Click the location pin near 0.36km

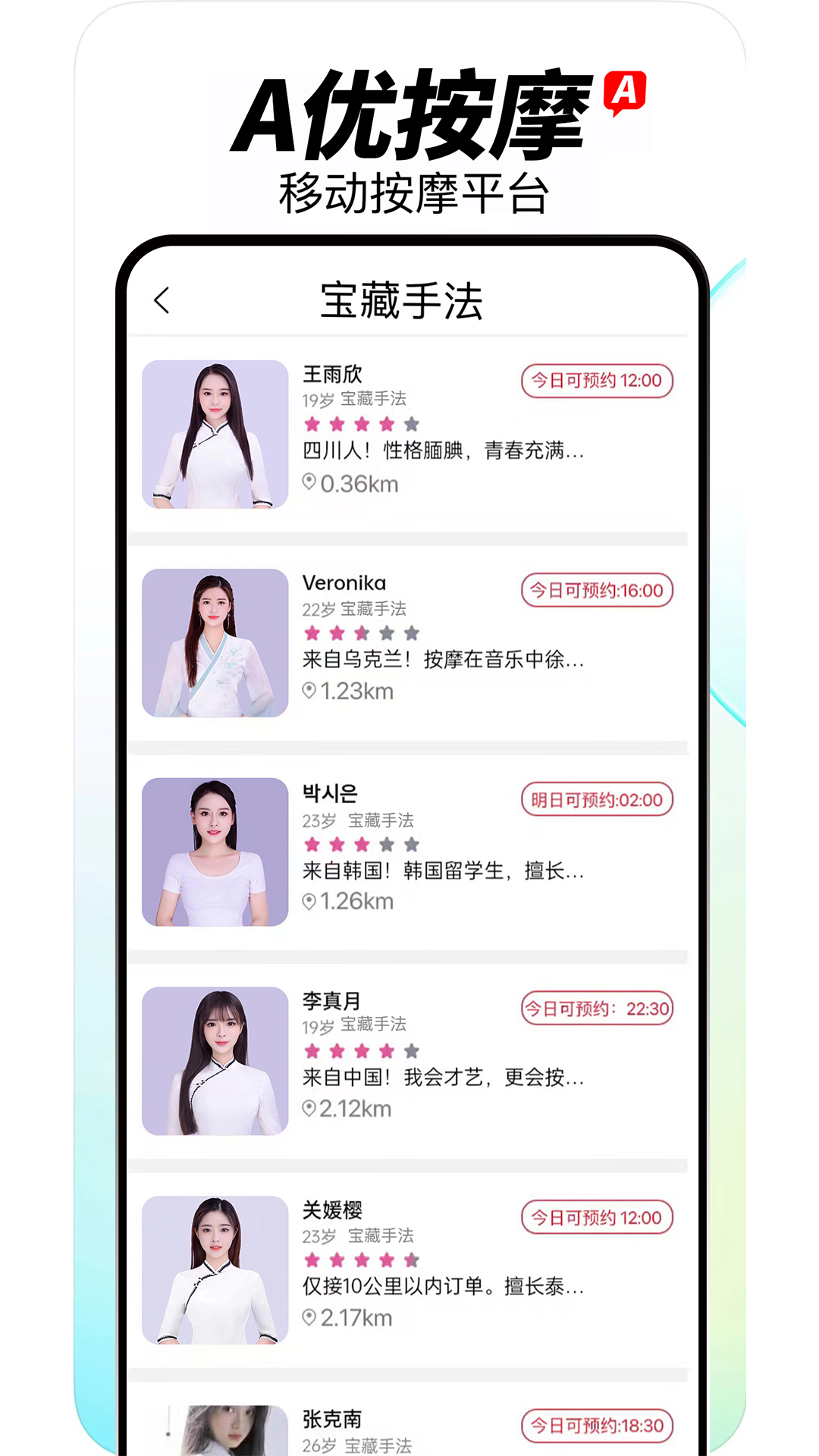(x=309, y=484)
